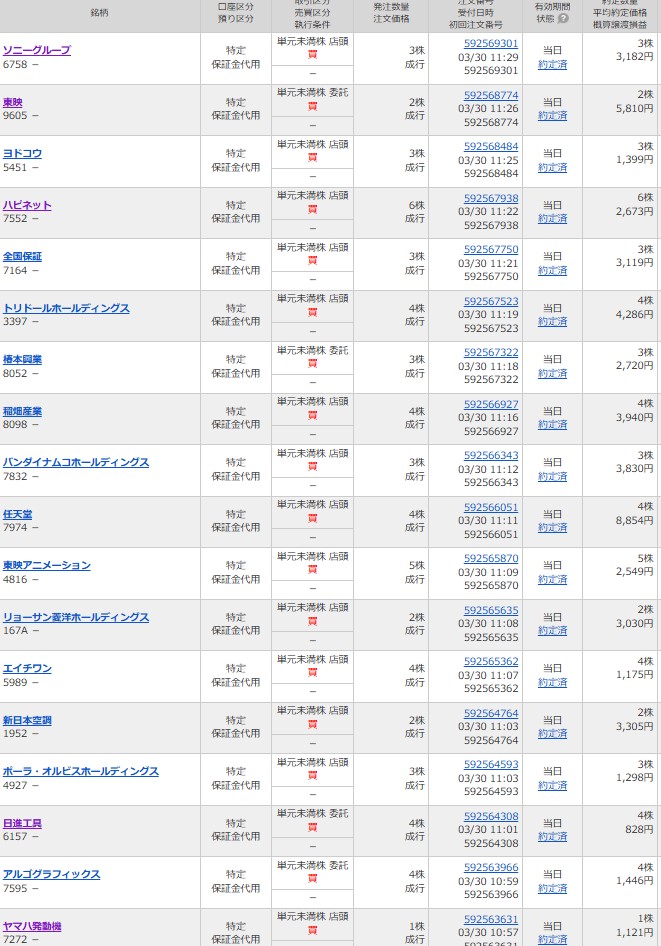Tap 約定済 status for order 592566343
This screenshot has width=661, height=946.
click(x=552, y=476)
